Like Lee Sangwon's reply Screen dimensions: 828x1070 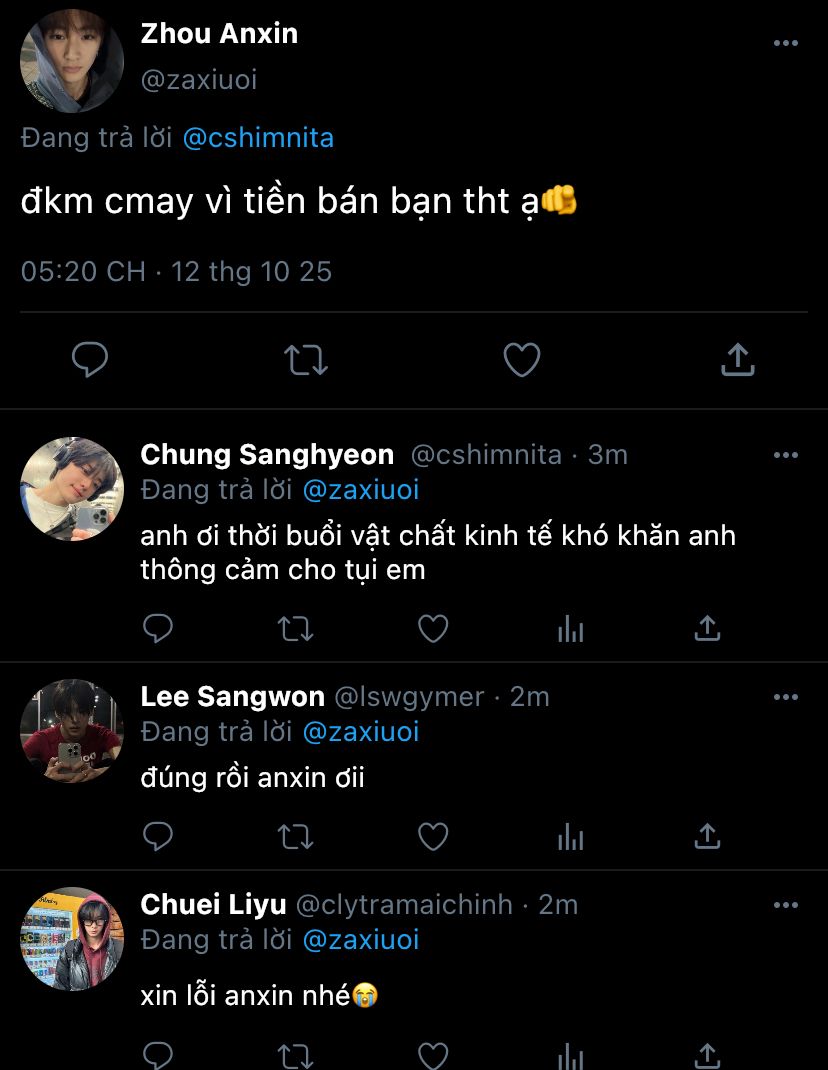pyautogui.click(x=433, y=836)
